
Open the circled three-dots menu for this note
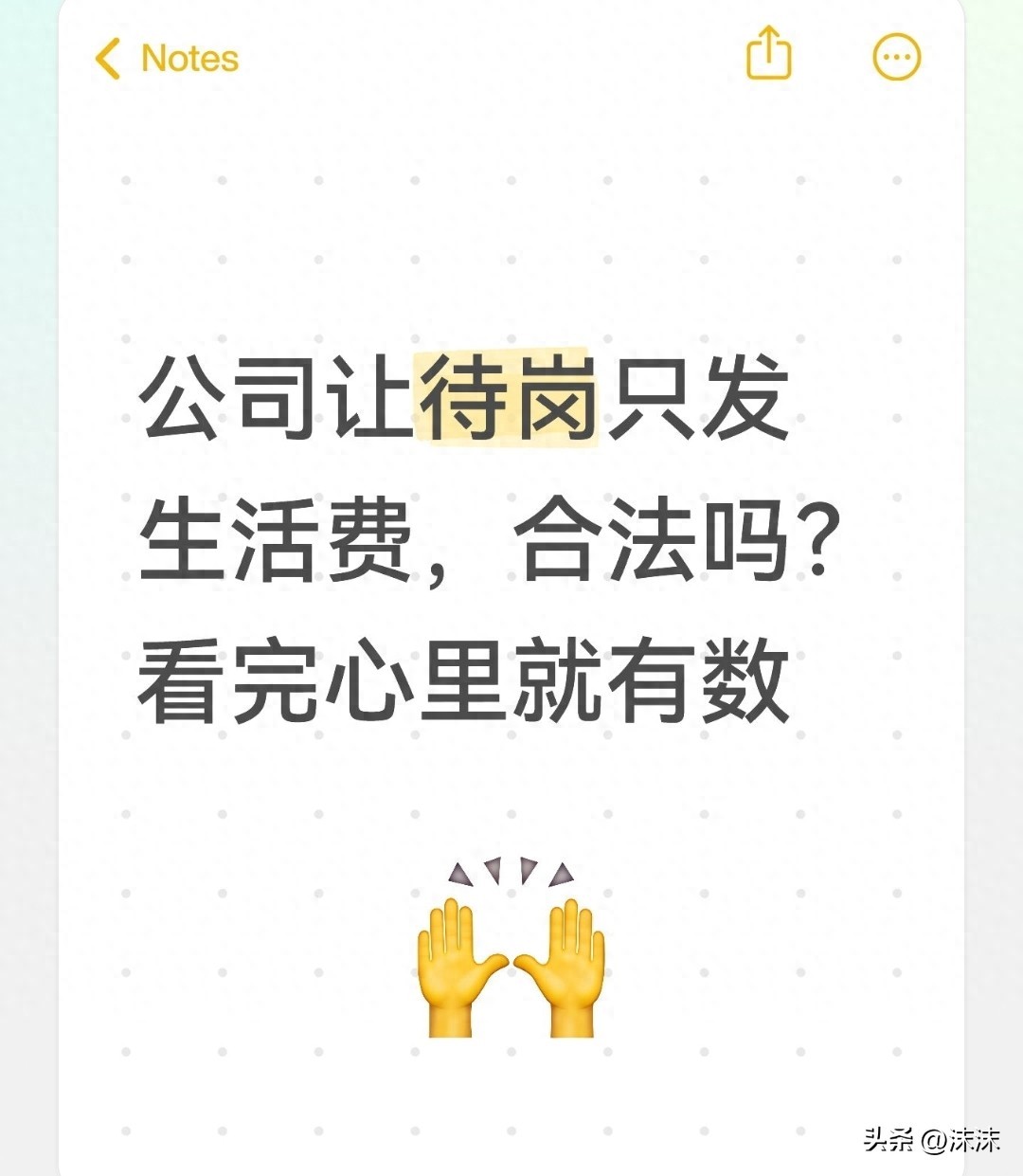[x=895, y=57]
